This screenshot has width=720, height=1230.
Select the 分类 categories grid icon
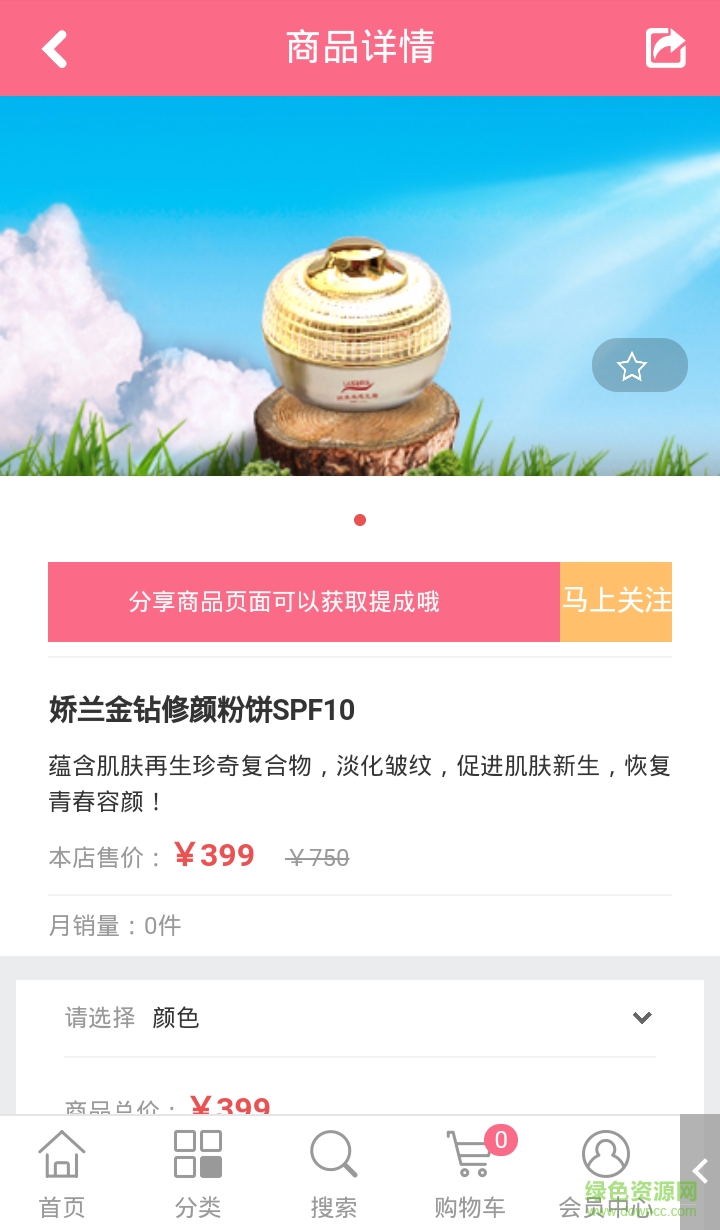[197, 1155]
